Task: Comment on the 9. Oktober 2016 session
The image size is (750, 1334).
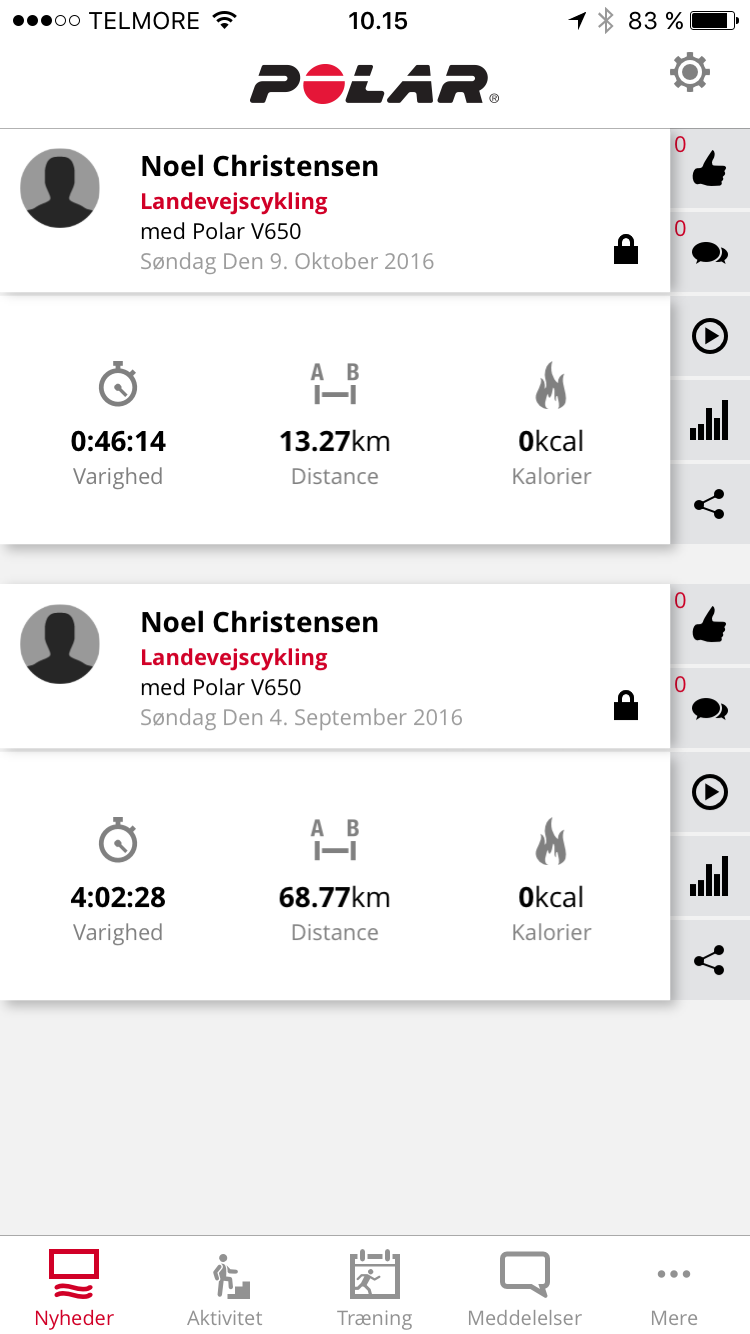Action: (710, 253)
